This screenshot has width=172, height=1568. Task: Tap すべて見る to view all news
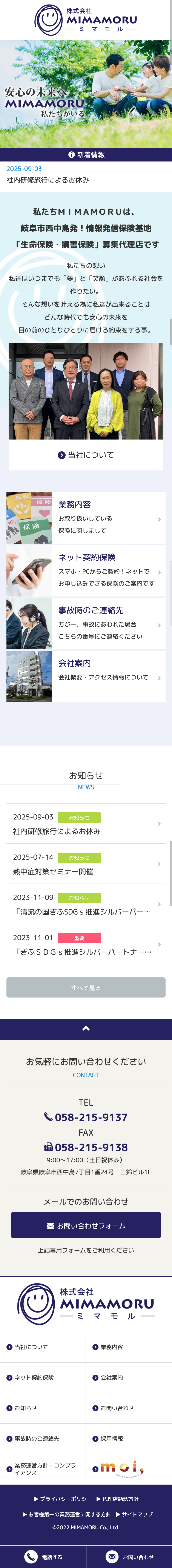coord(86,987)
